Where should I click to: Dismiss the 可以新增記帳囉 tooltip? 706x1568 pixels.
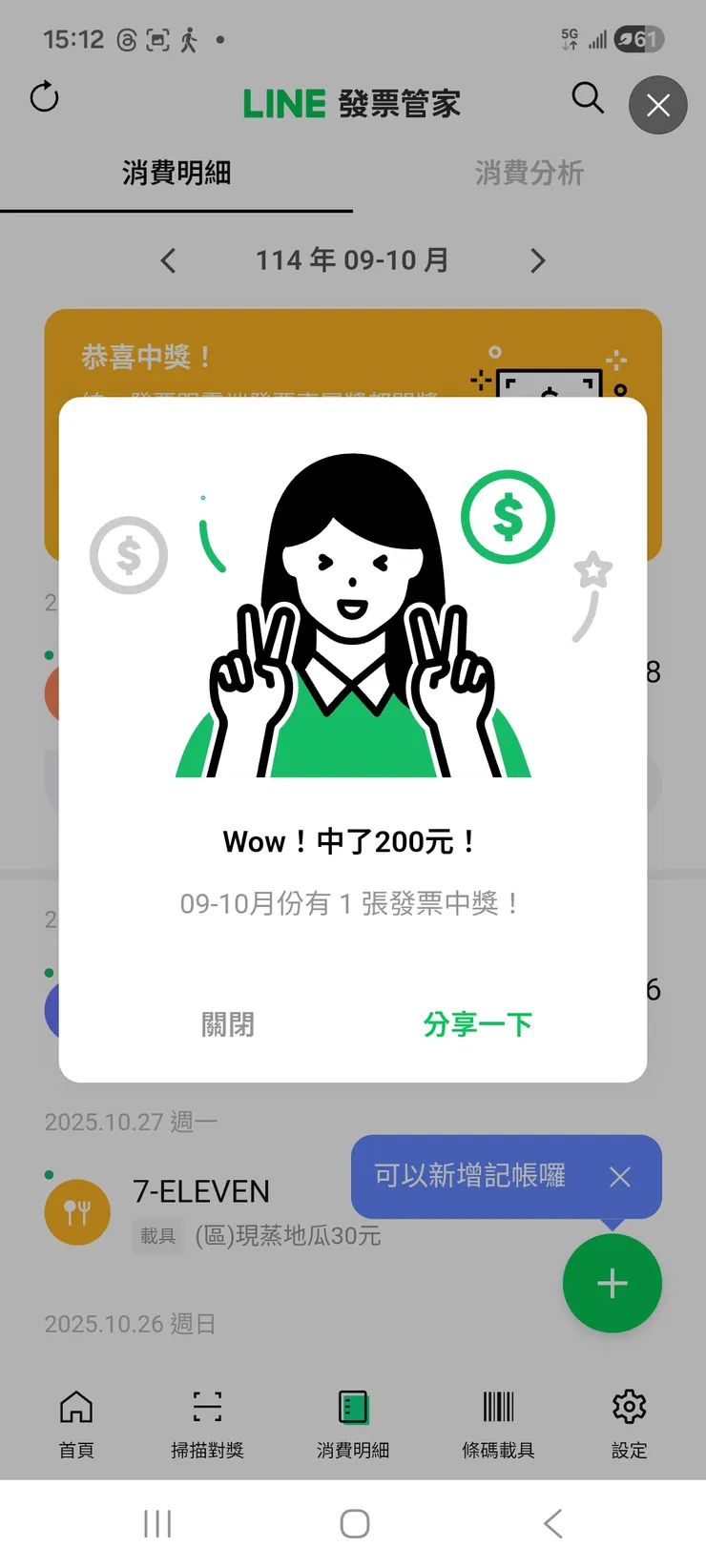click(620, 1178)
